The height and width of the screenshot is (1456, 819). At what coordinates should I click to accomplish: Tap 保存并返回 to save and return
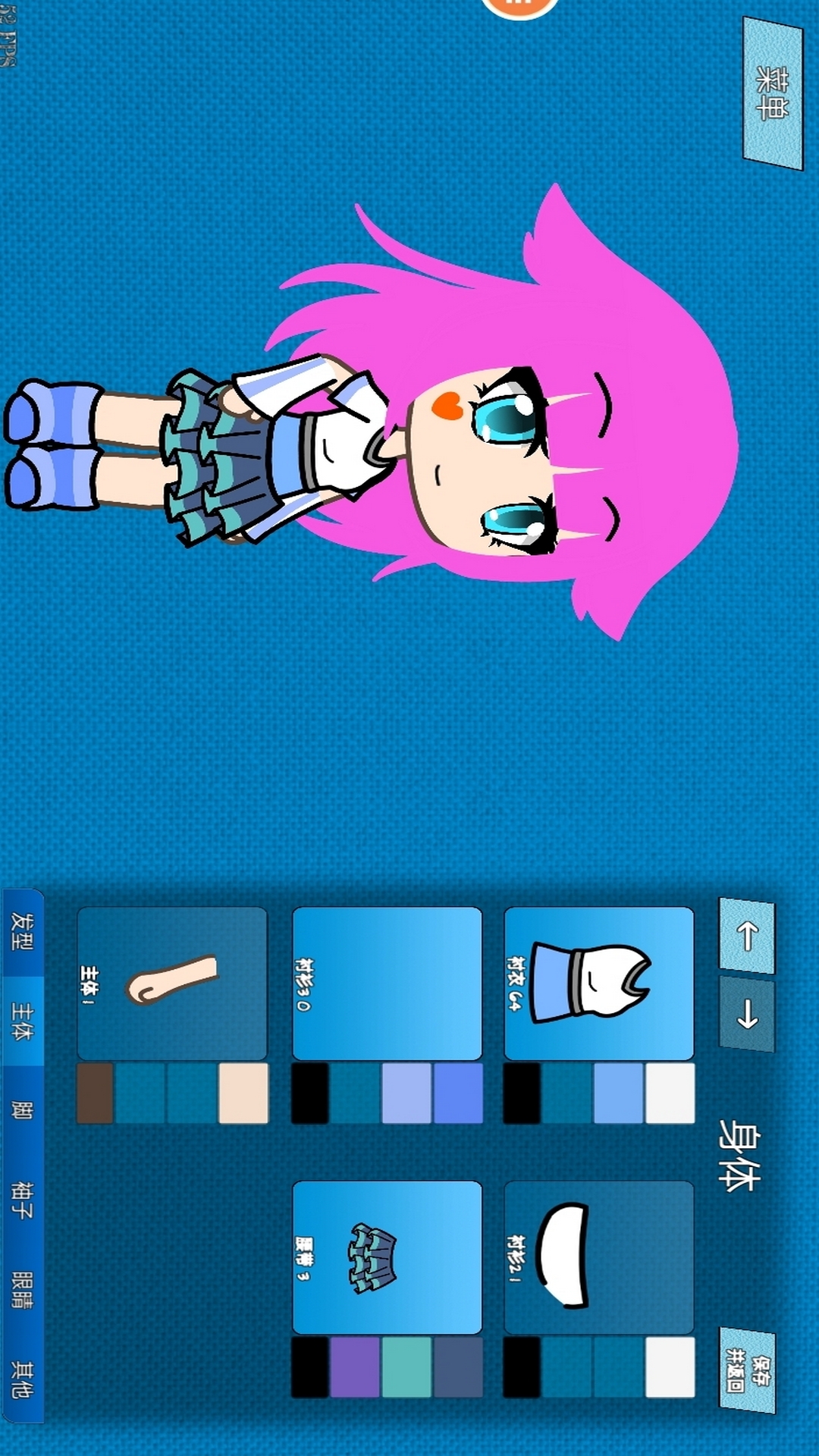(747, 1370)
